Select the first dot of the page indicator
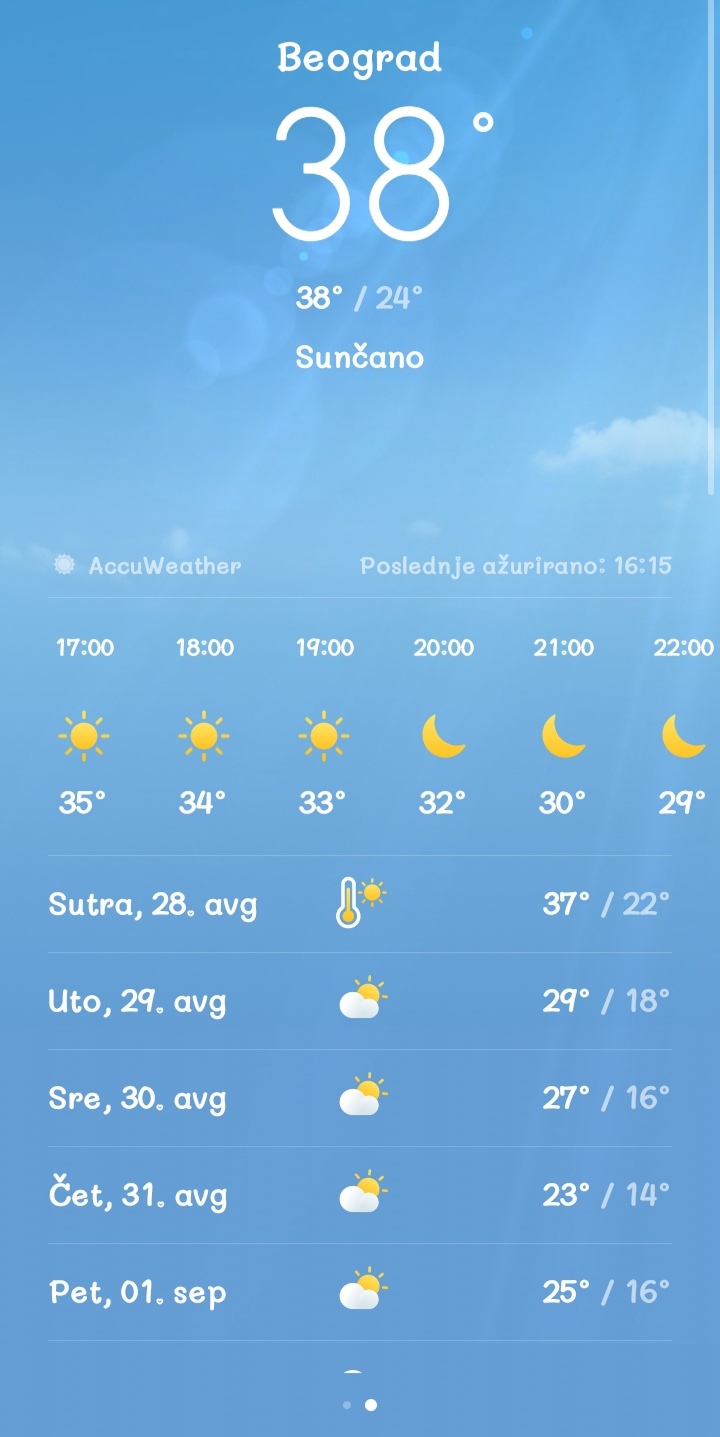The image size is (720, 1437). tap(347, 1405)
